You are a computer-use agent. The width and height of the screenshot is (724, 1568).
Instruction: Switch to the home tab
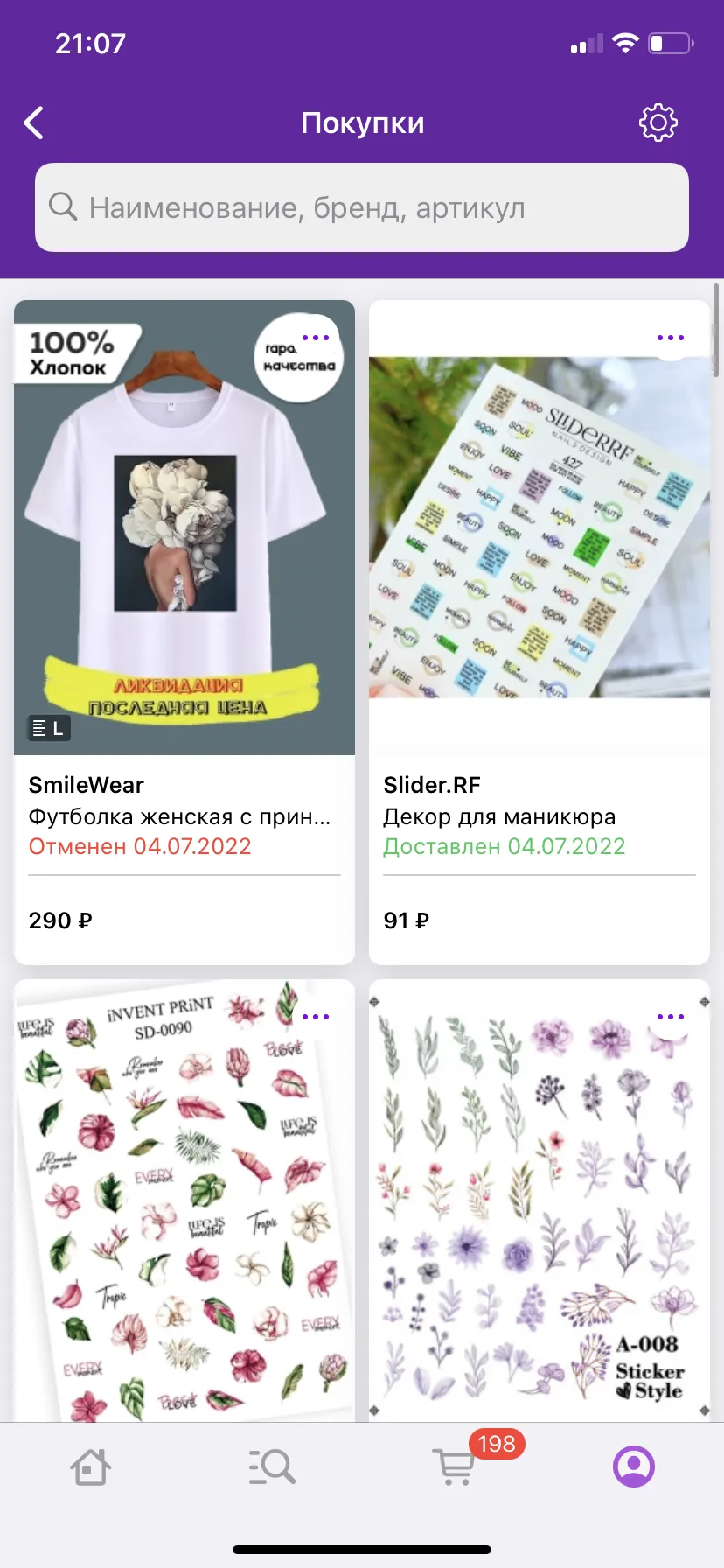(90, 1467)
